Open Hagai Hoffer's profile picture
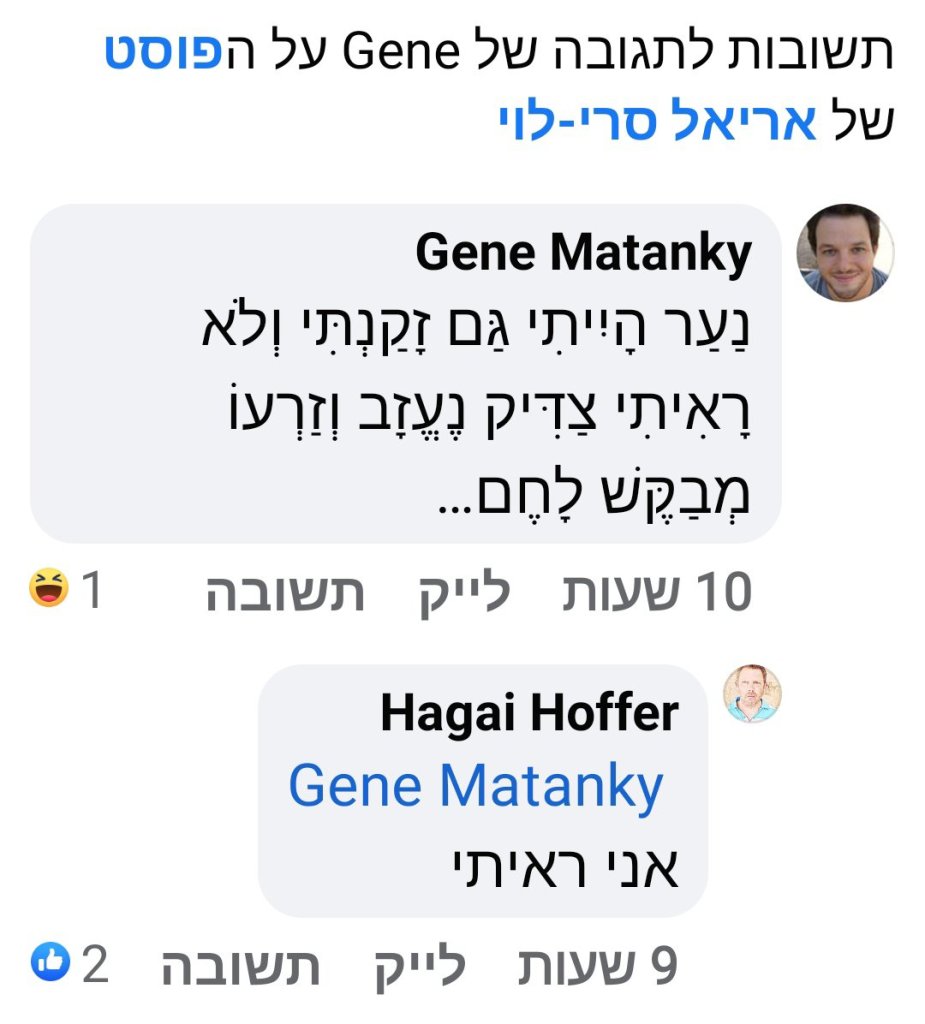 [x=753, y=693]
